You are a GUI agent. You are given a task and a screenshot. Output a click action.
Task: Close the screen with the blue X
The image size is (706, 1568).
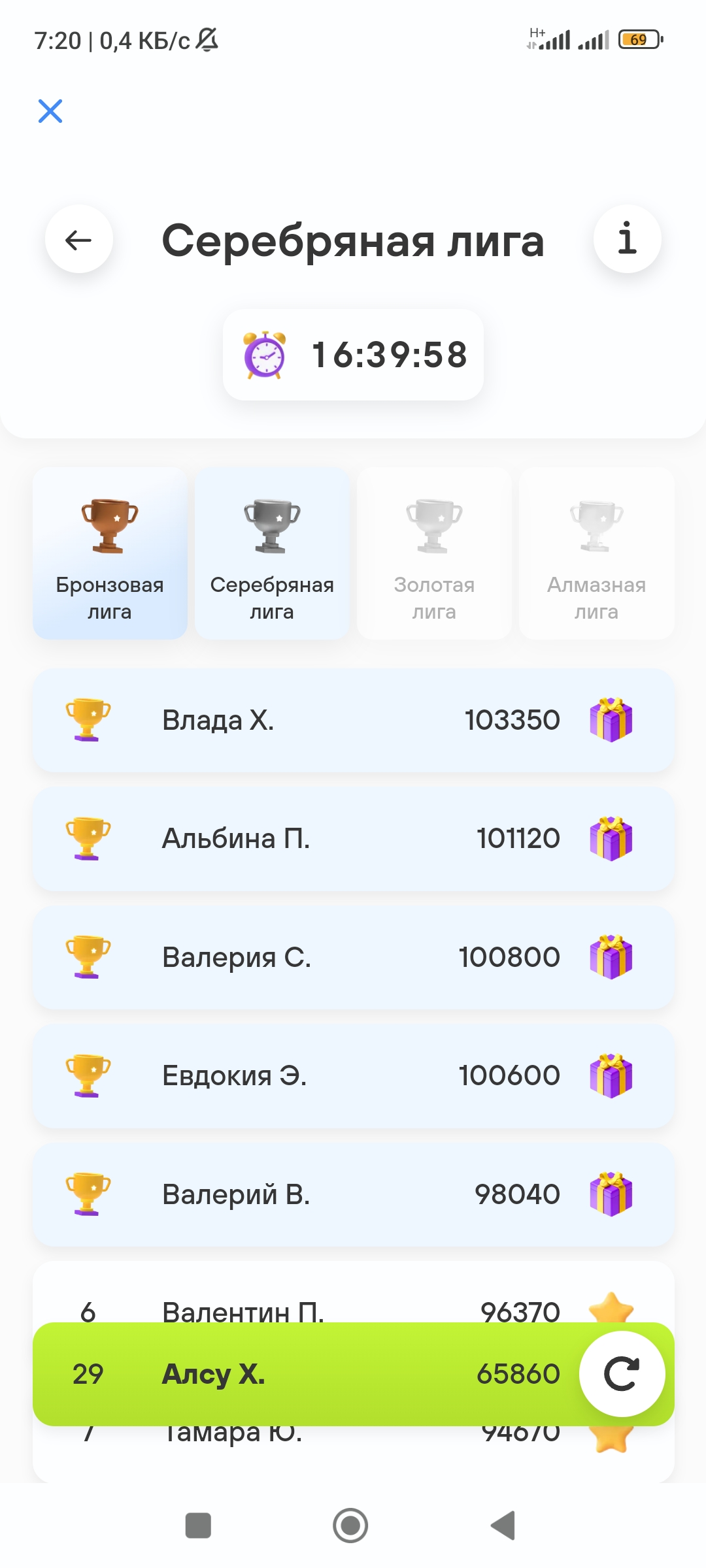[x=50, y=111]
